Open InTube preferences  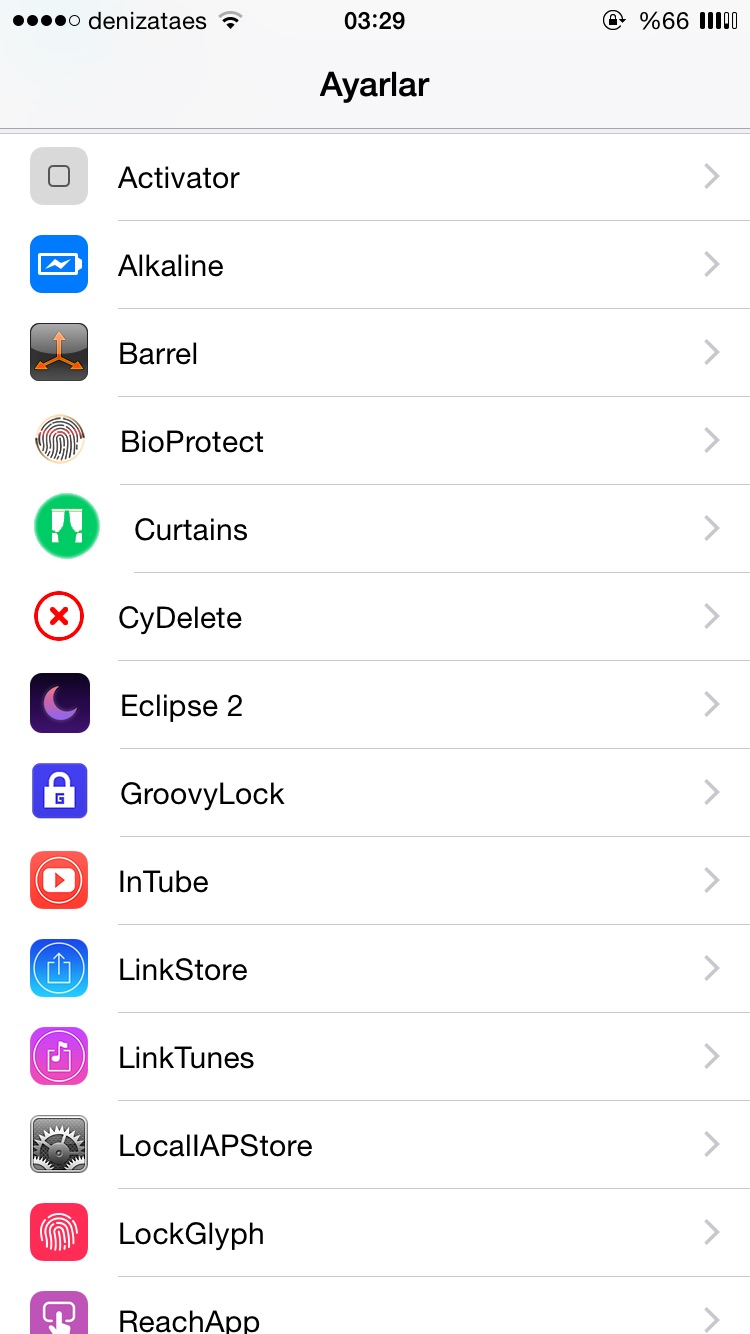click(375, 881)
